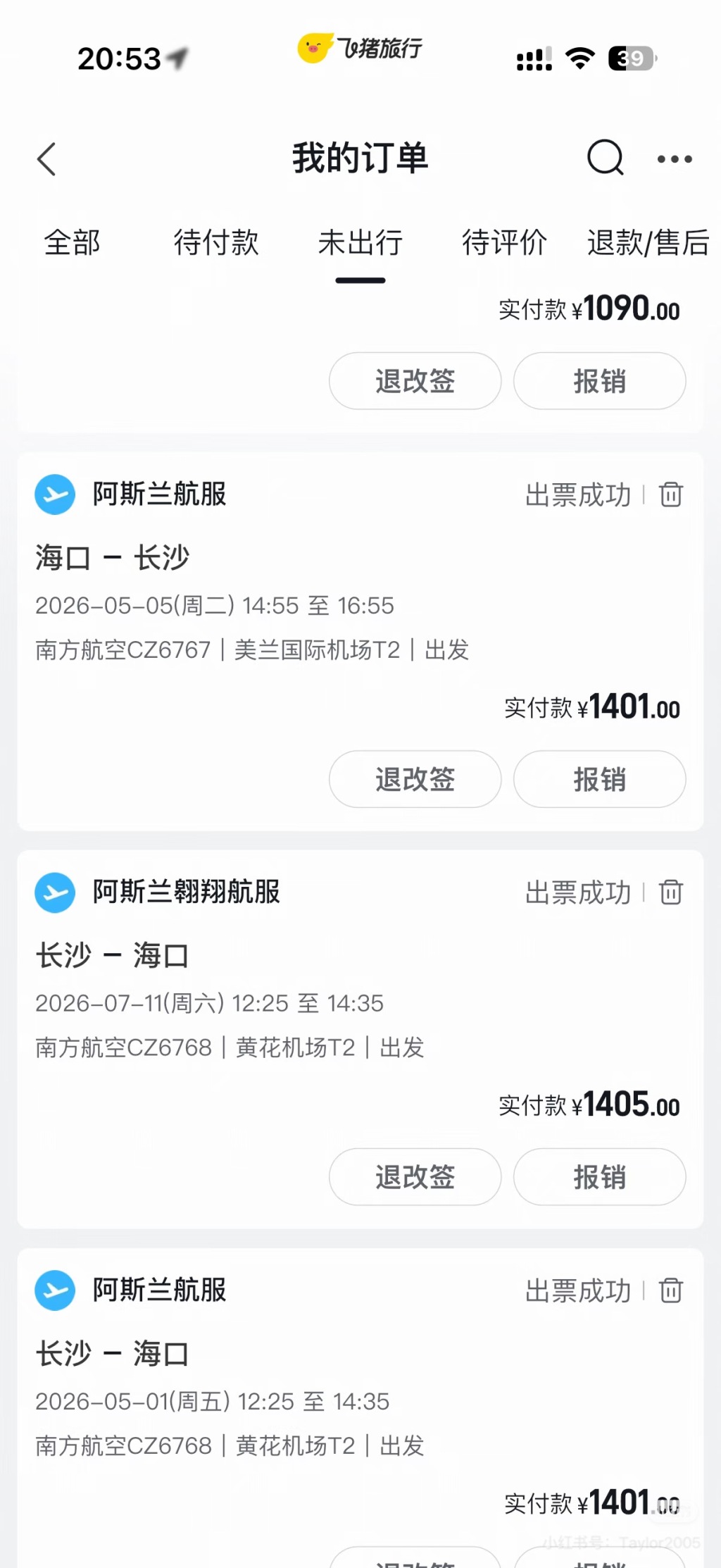721x1568 pixels.
Task: Open the 2026-05-01 长沙 – 海口 order
Action: coord(282,1401)
